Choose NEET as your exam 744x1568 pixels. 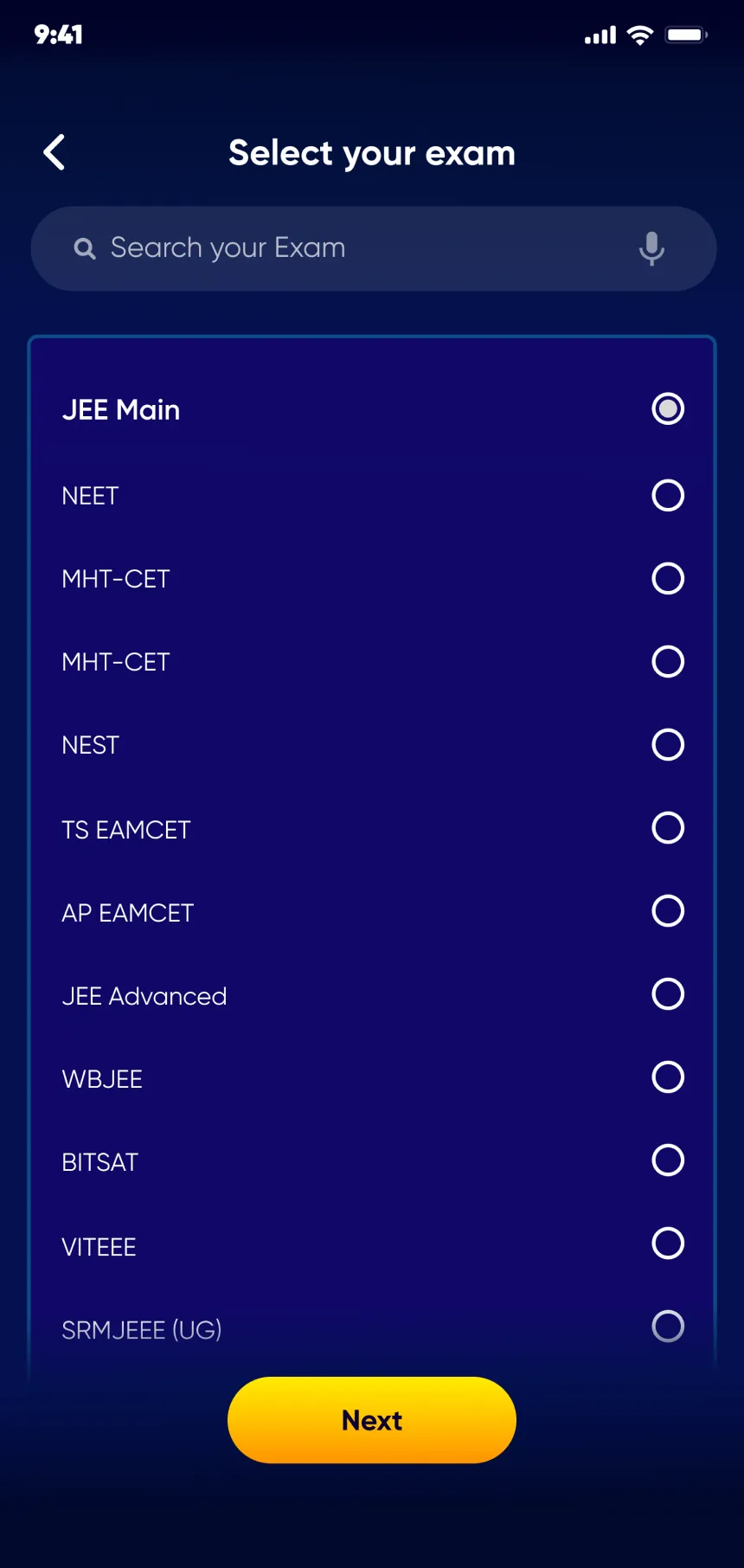372,496
